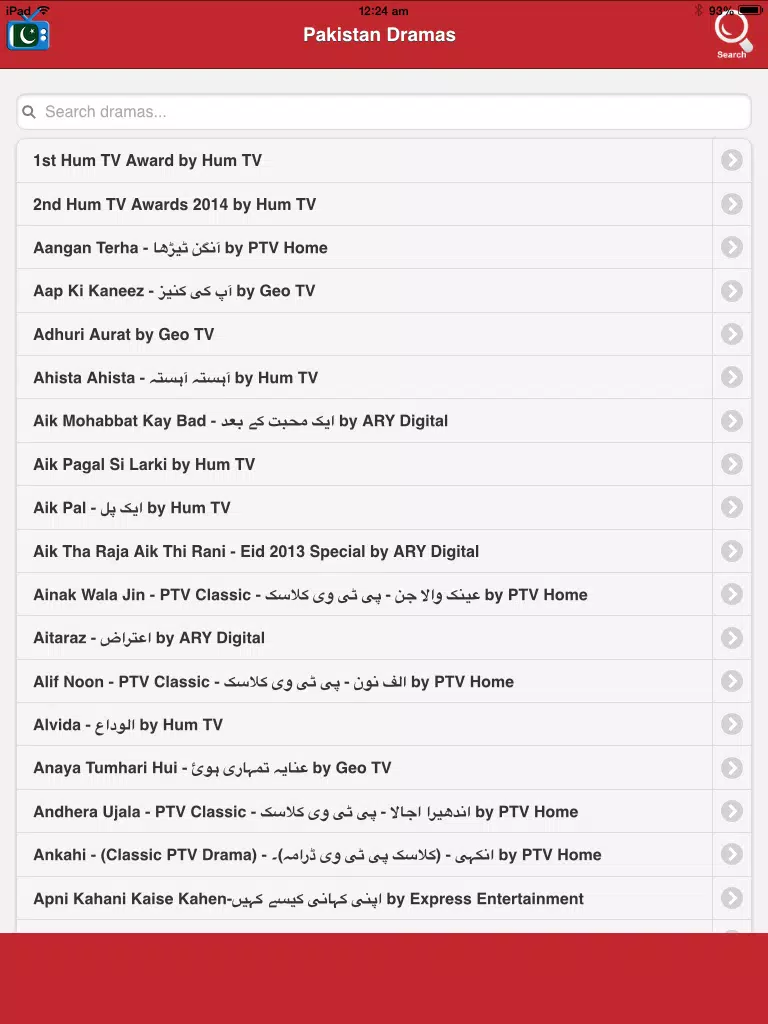
Task: Open Aitaraz by ARY Digital
Action: (384, 637)
